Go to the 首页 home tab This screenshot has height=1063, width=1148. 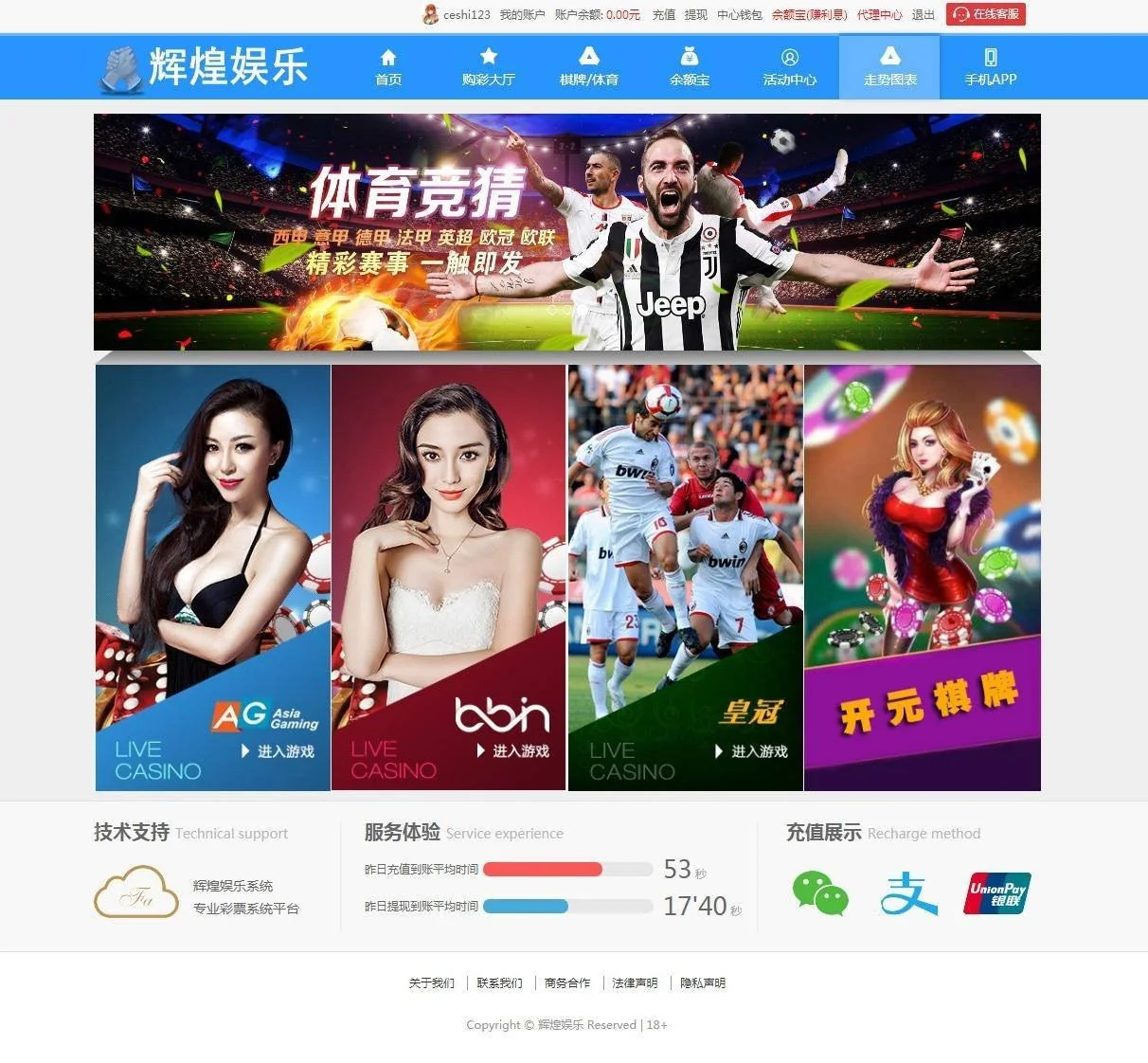click(388, 67)
